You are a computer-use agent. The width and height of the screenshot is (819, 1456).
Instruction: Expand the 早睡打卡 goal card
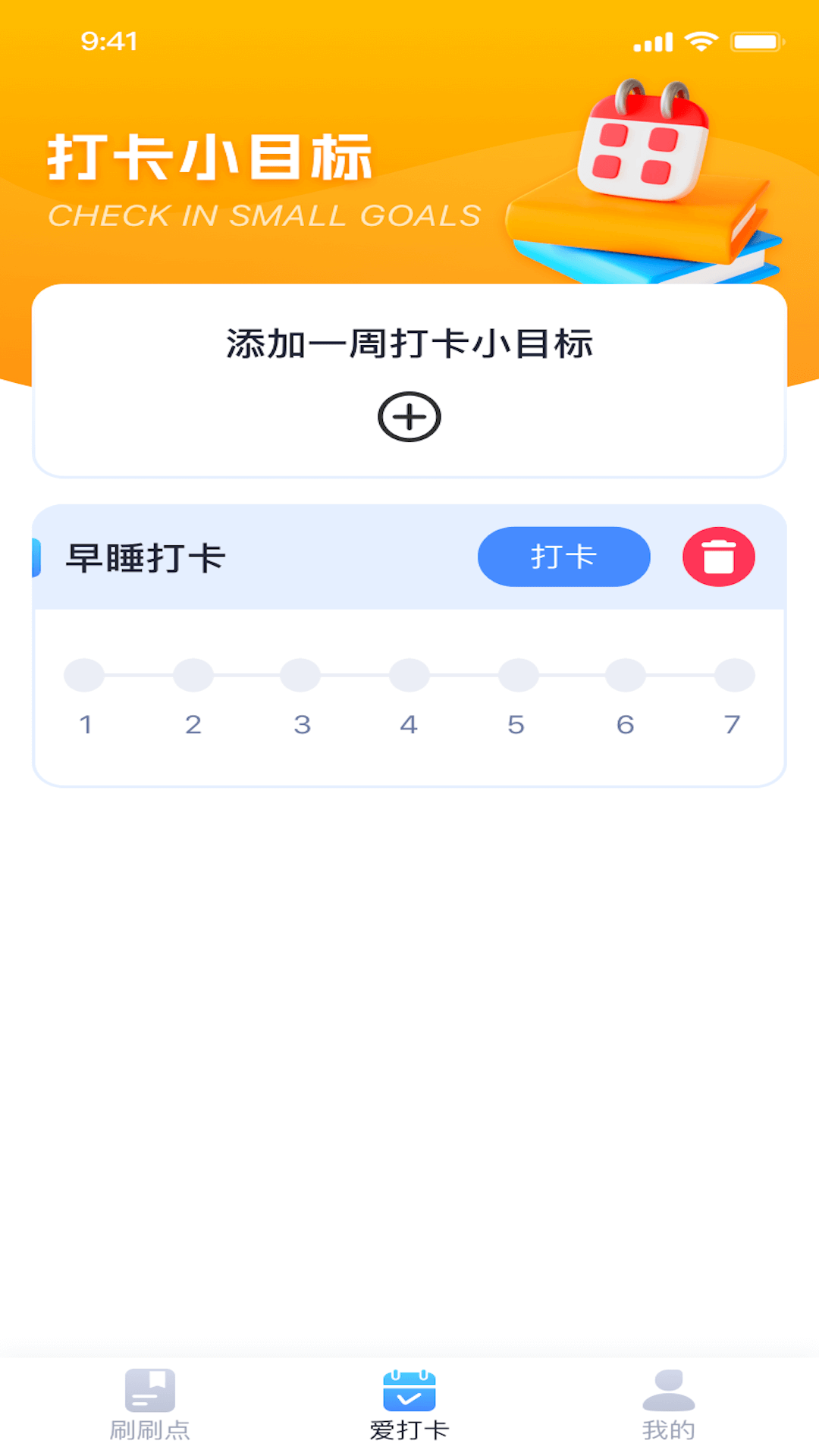[x=303, y=557]
